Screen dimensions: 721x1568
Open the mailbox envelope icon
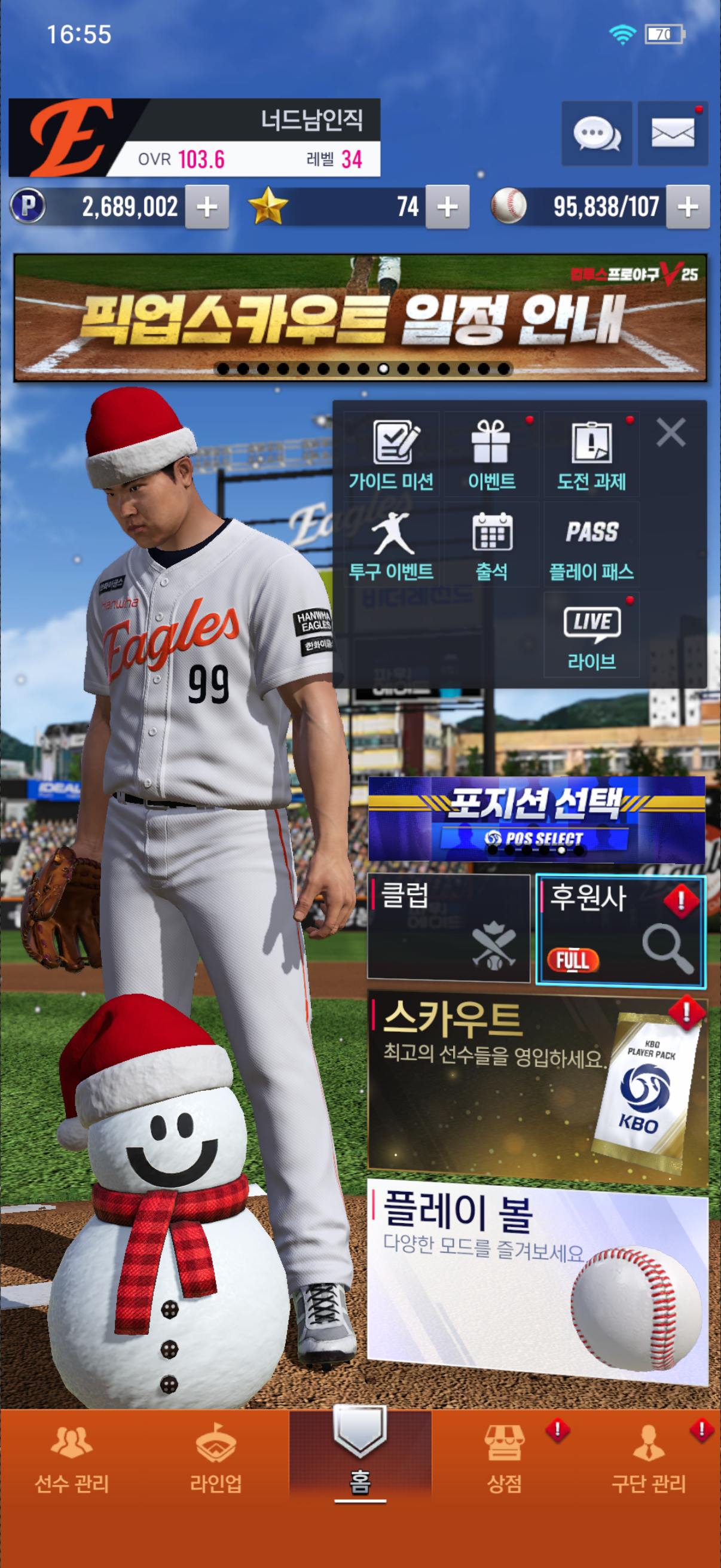[673, 133]
